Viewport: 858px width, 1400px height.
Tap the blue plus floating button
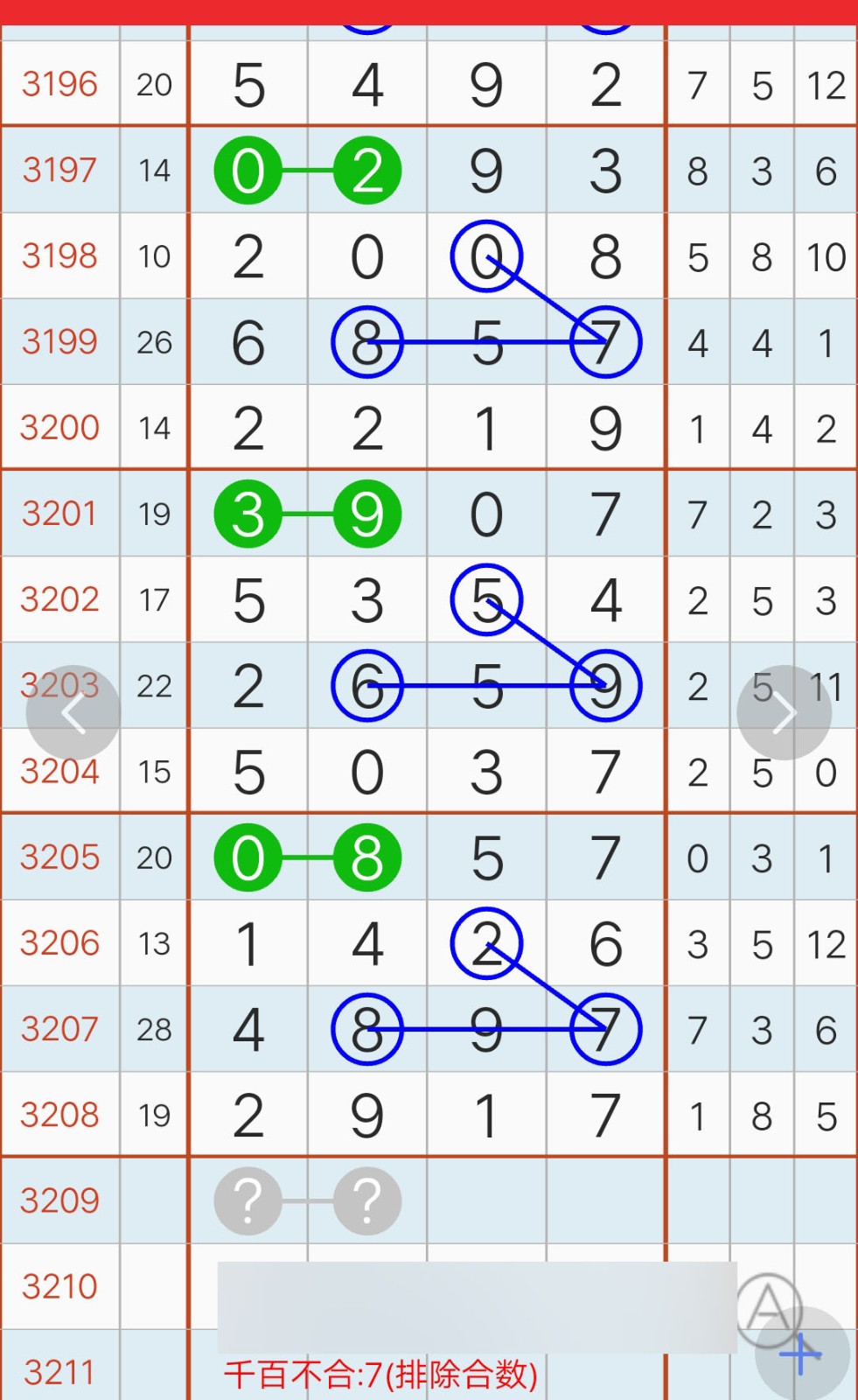coord(802,1354)
